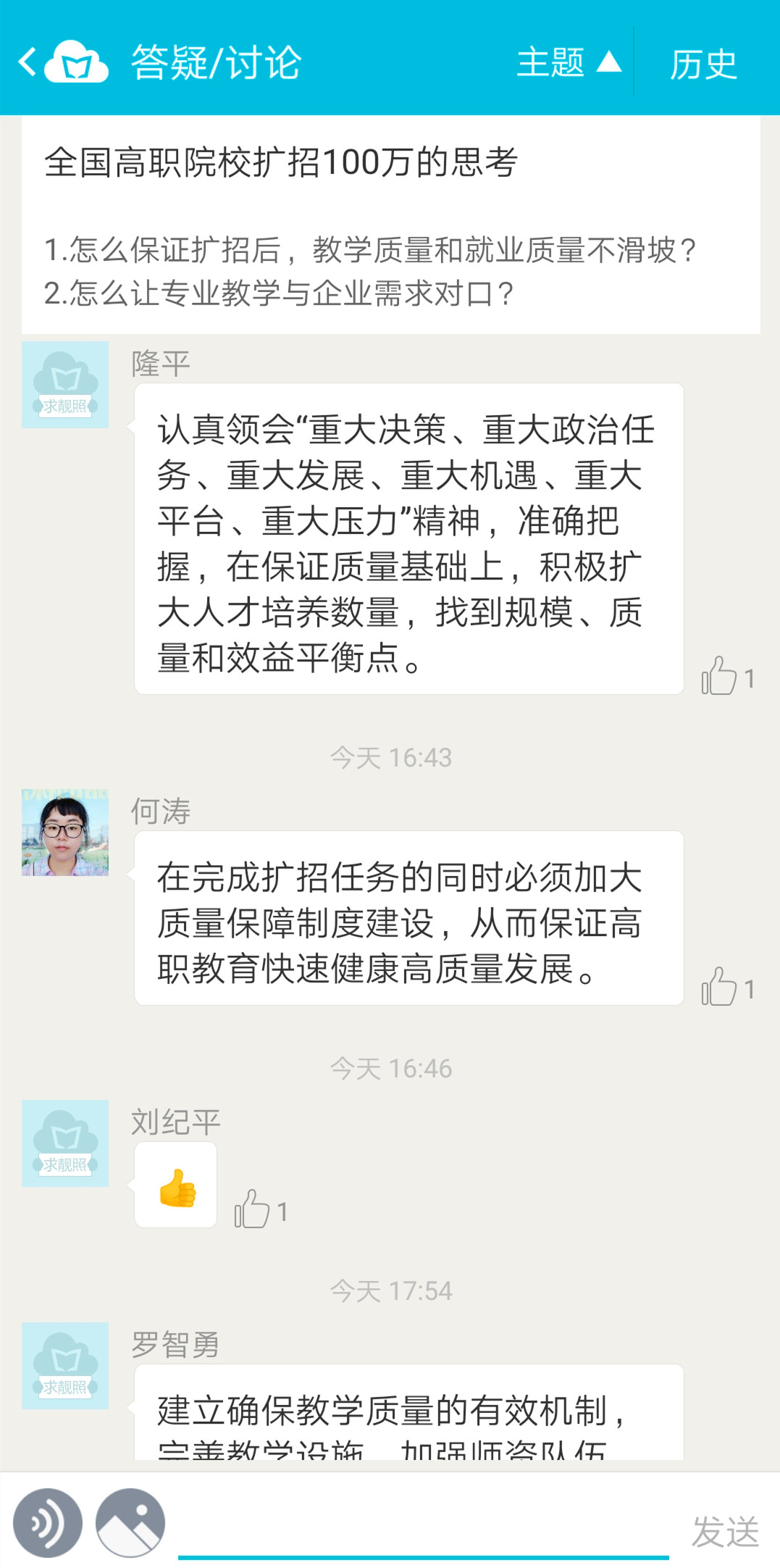Open 刘纪平's avatar
Image resolution: width=780 pixels, height=1568 pixels.
pyautogui.click(x=65, y=1143)
